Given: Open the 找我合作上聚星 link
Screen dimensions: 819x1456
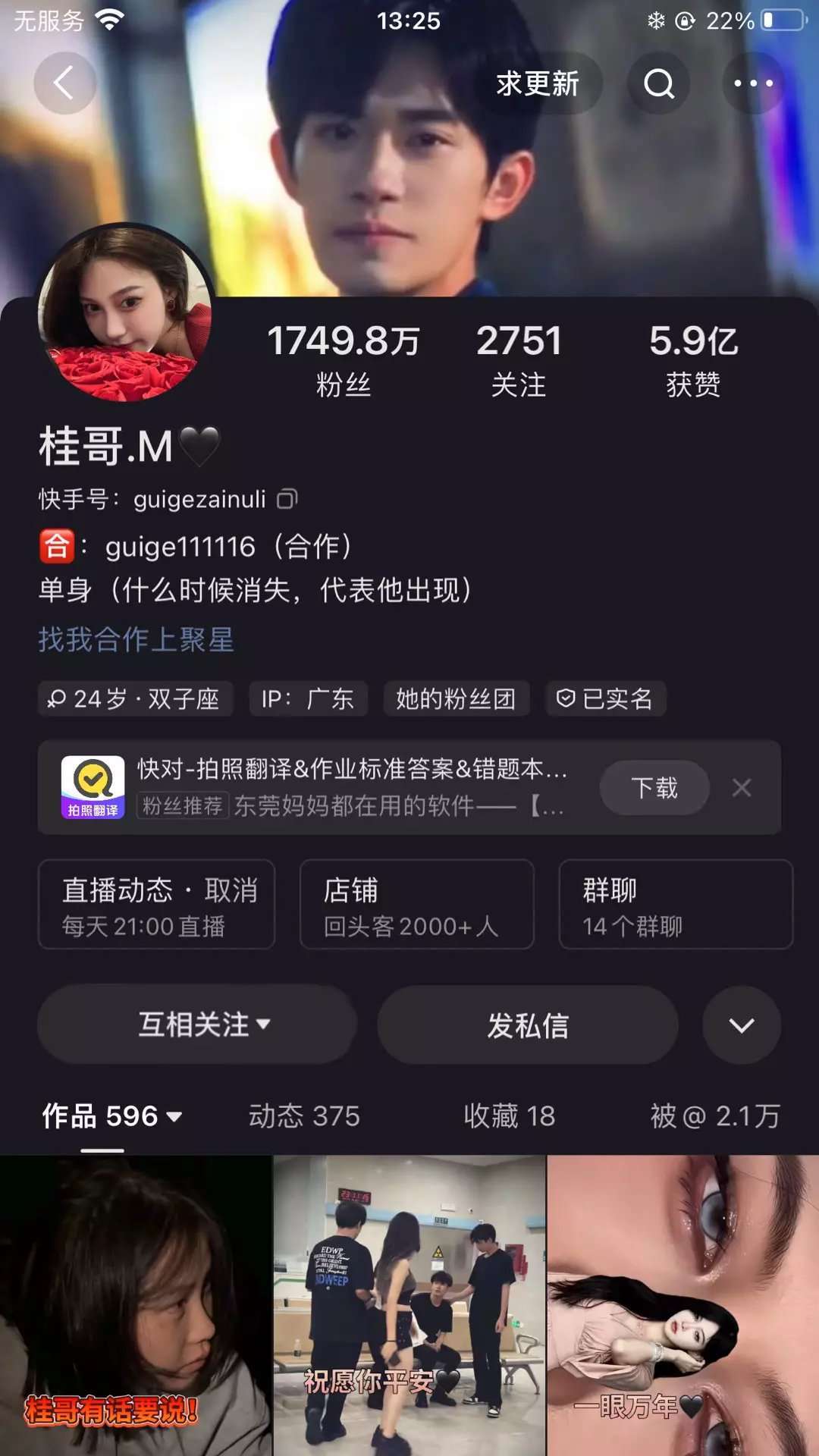Looking at the screenshot, I should pyautogui.click(x=136, y=639).
